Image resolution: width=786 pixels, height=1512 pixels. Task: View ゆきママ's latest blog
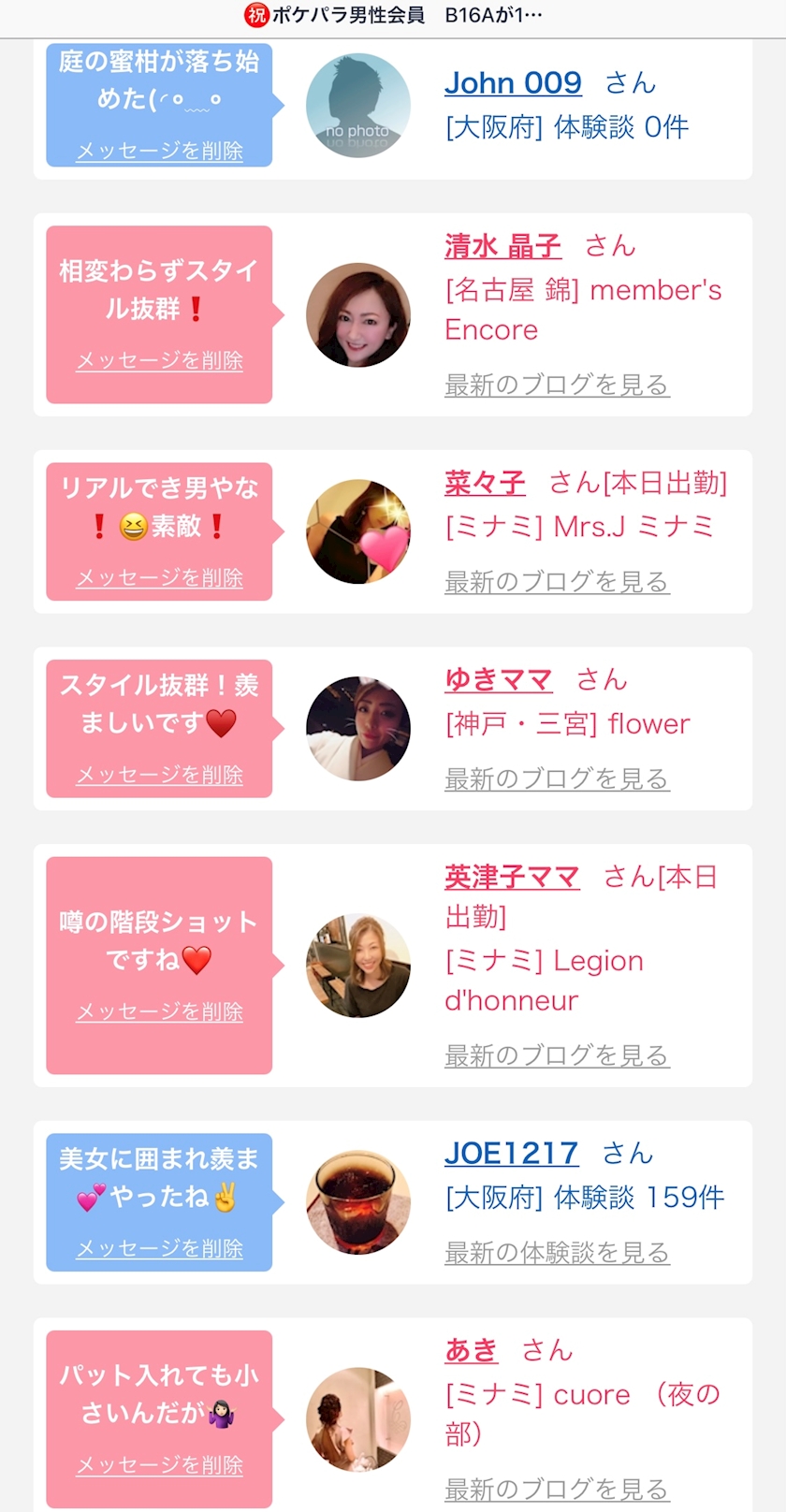point(556,778)
